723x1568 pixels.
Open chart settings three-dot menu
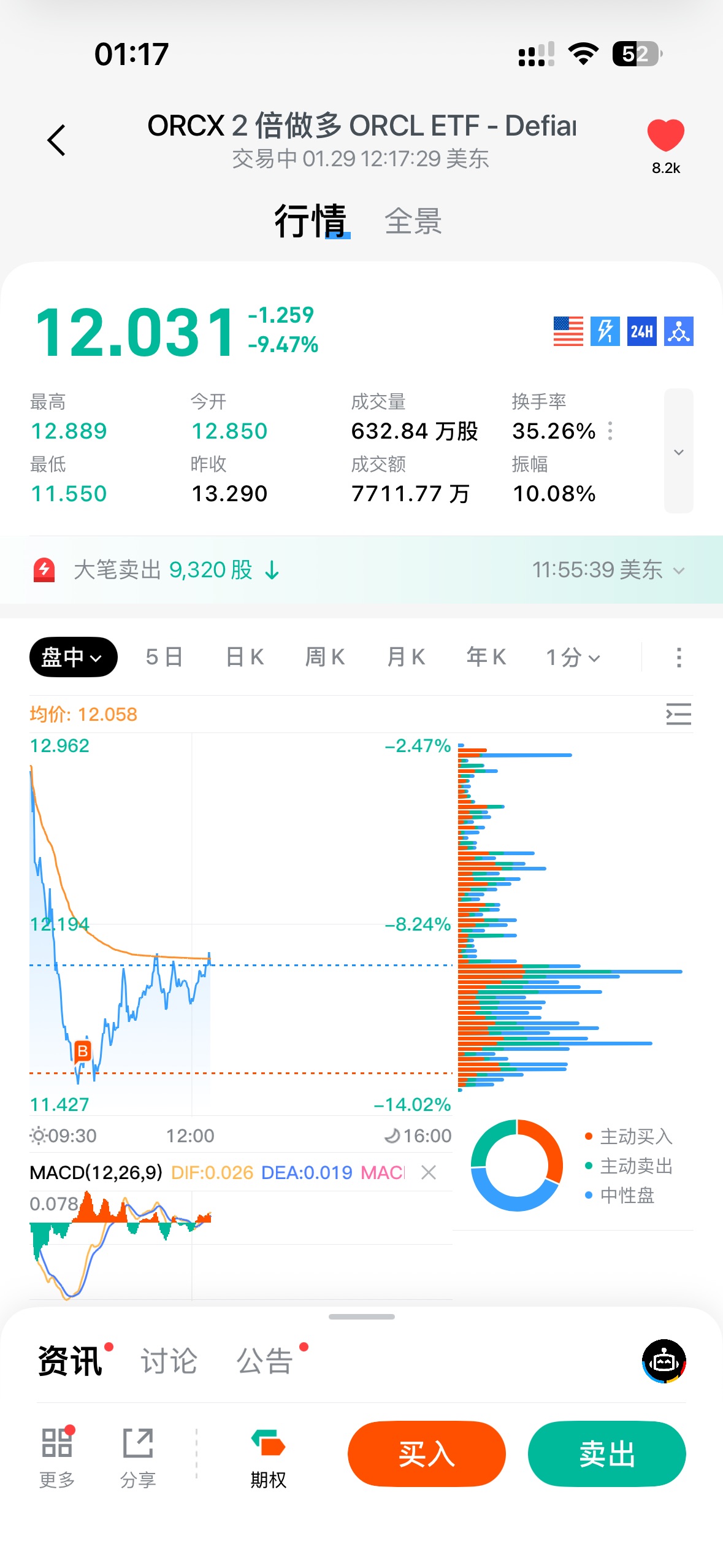pyautogui.click(x=678, y=658)
